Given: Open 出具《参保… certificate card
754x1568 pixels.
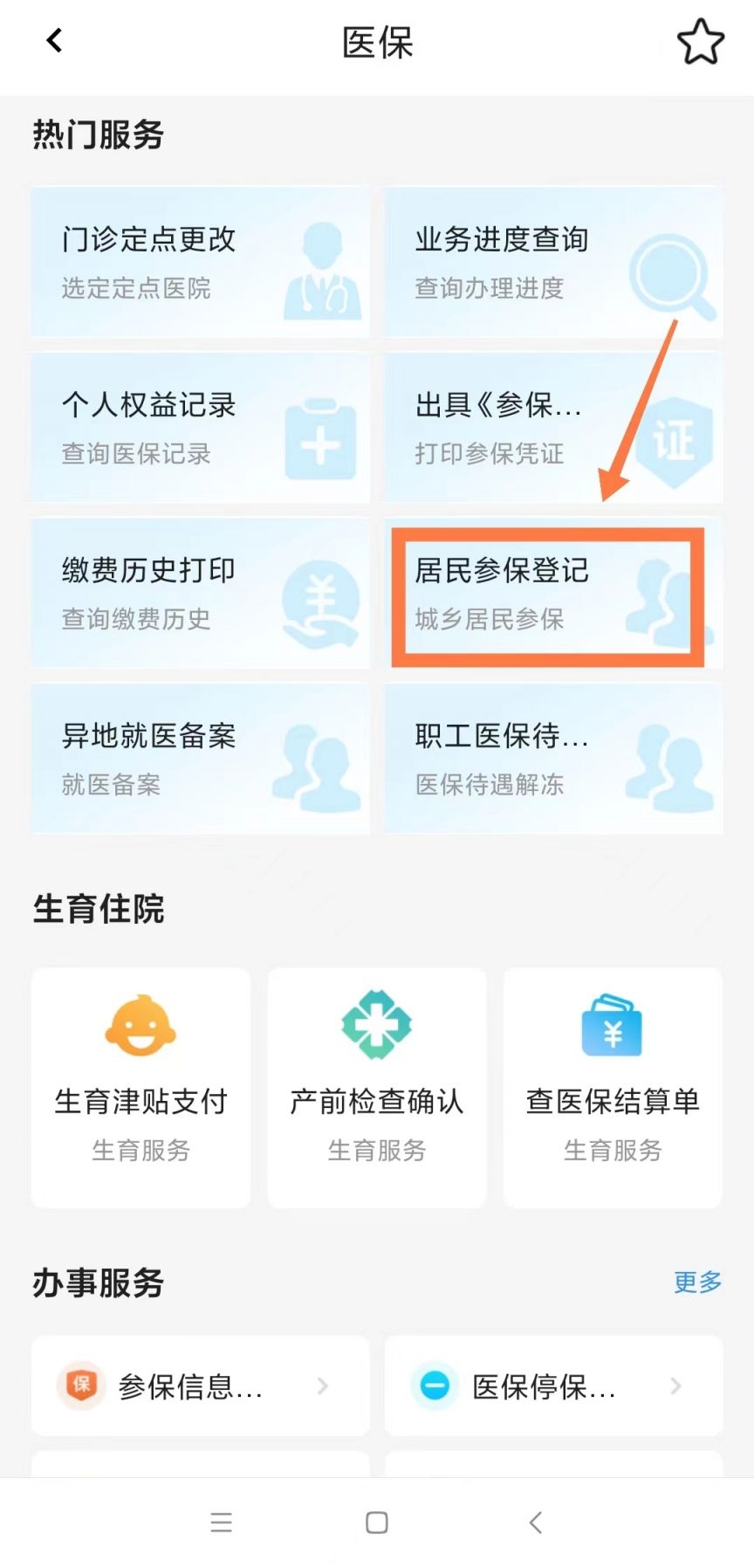Looking at the screenshot, I should pyautogui.click(x=553, y=428).
